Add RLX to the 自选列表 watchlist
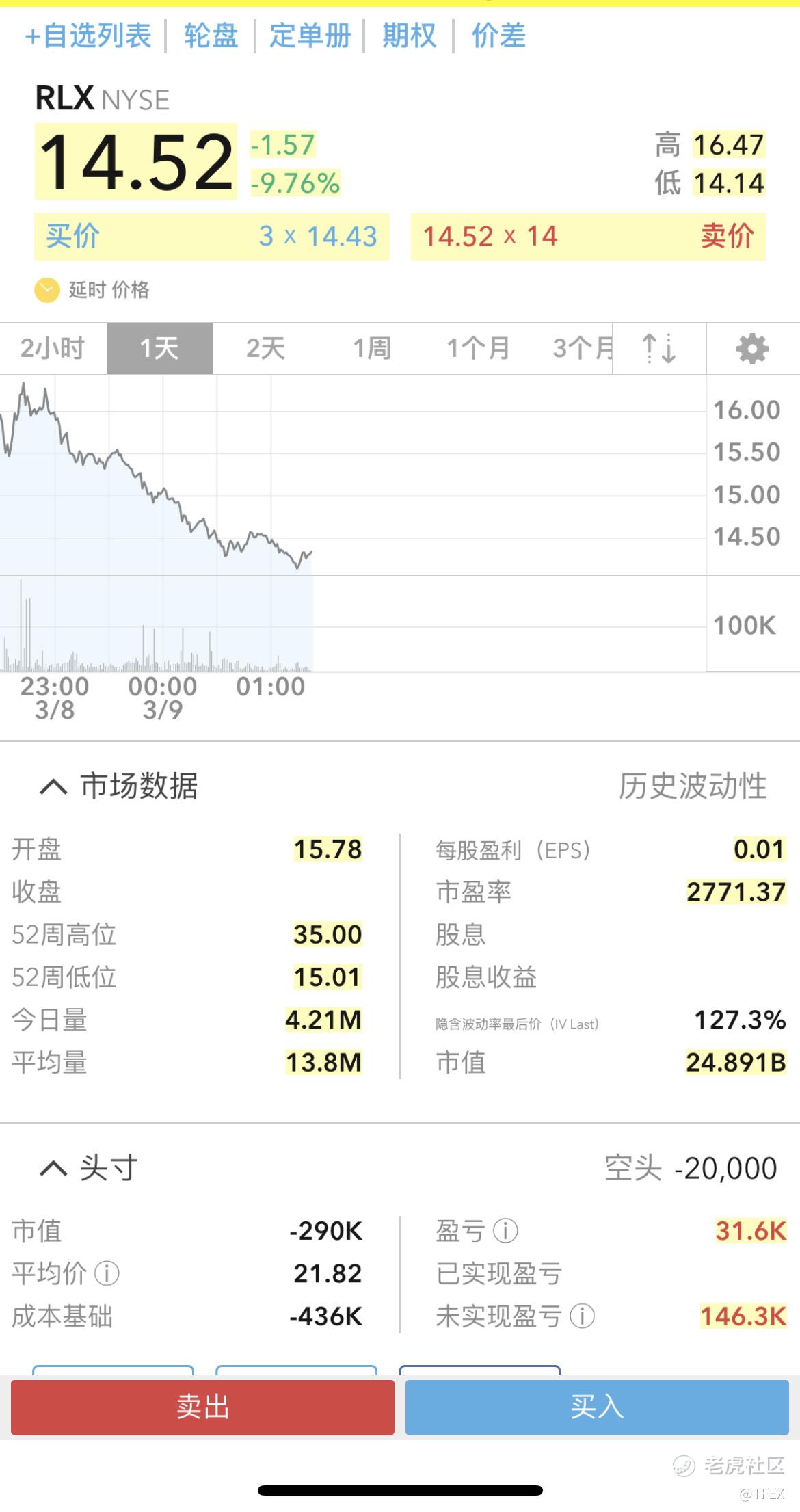This screenshot has height=1512, width=800. [x=88, y=36]
